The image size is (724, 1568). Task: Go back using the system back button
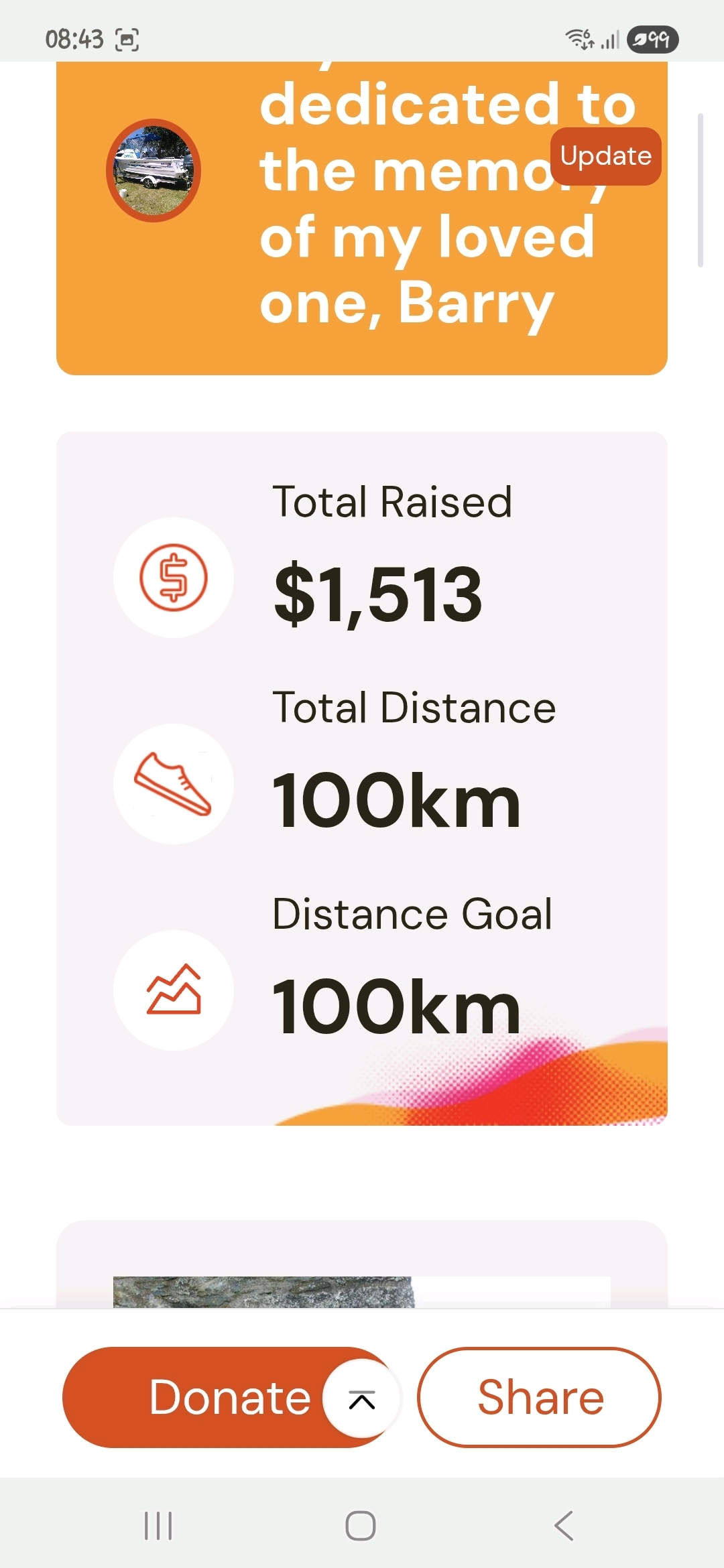tap(564, 1526)
